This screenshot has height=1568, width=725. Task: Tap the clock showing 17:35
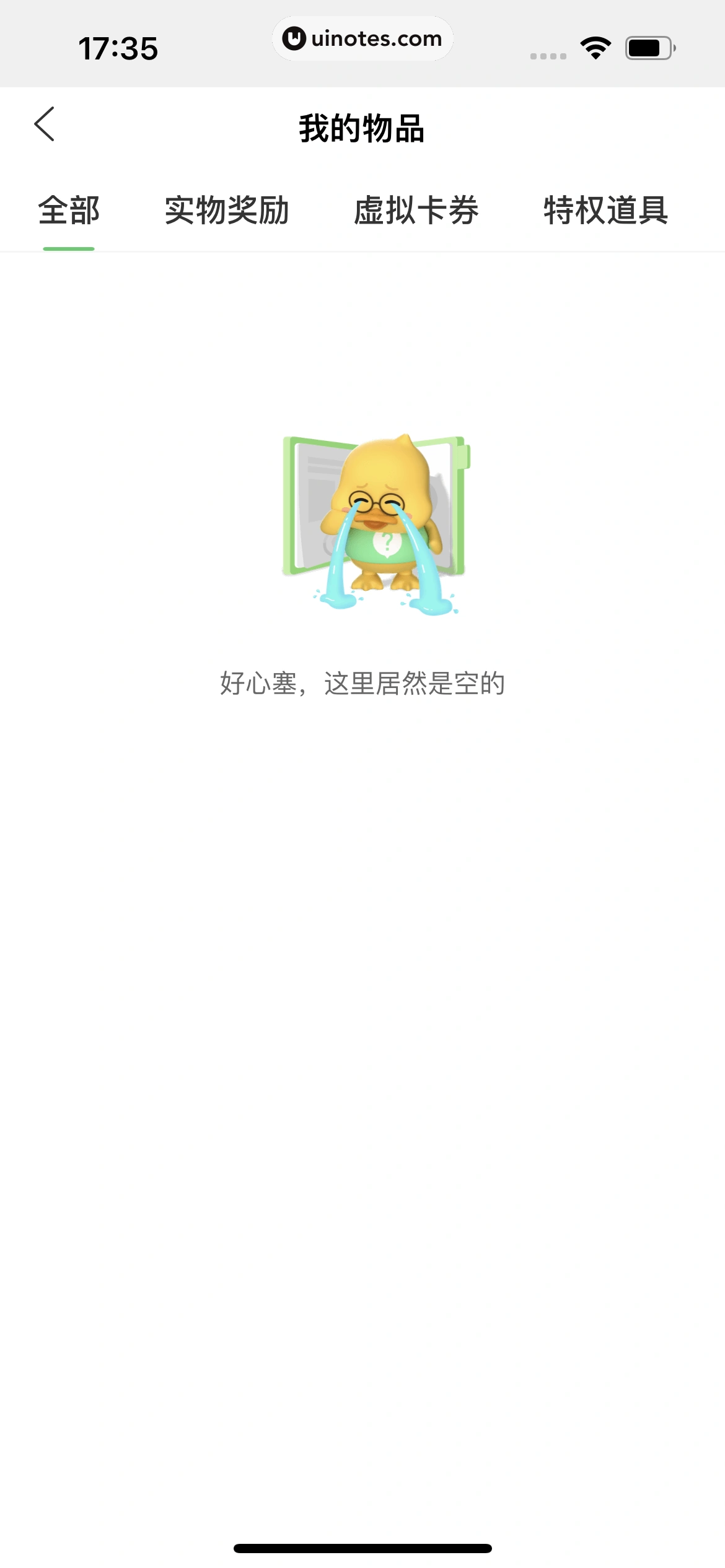pos(119,46)
